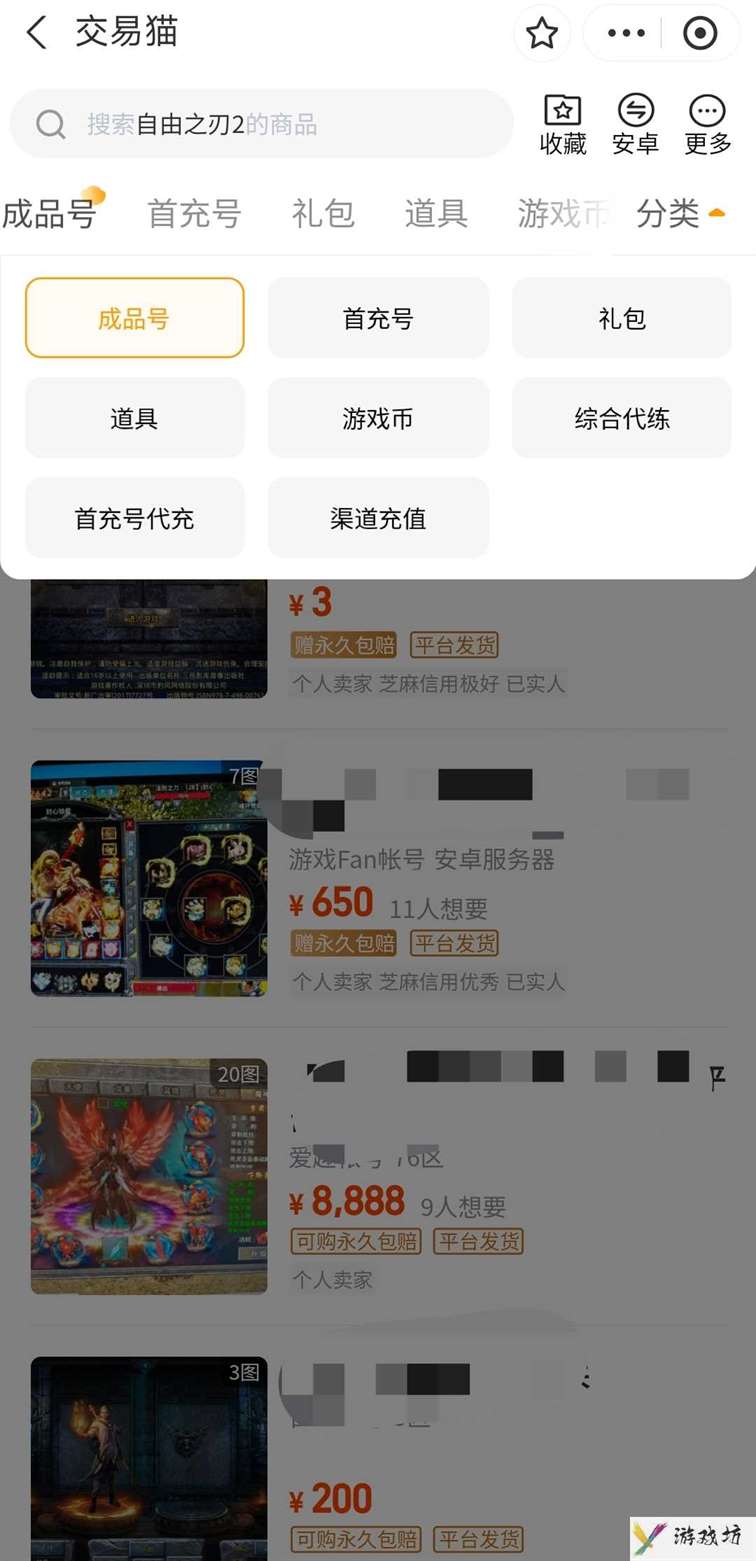
Task: Select 成品号 chip in category panel
Action: (x=134, y=319)
